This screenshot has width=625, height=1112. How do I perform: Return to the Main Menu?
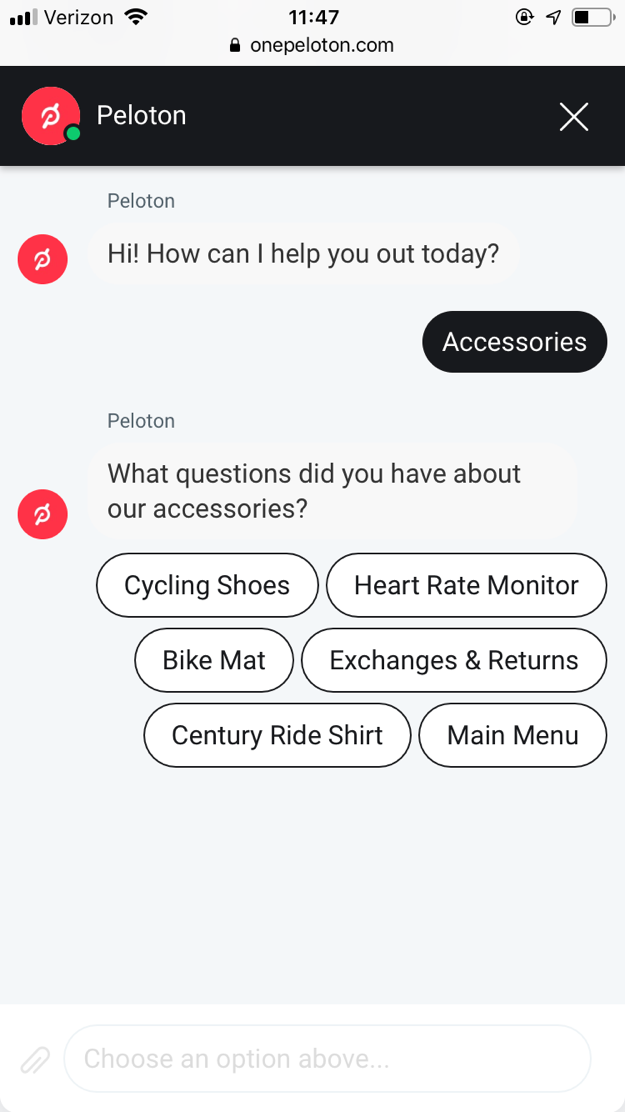click(512, 735)
